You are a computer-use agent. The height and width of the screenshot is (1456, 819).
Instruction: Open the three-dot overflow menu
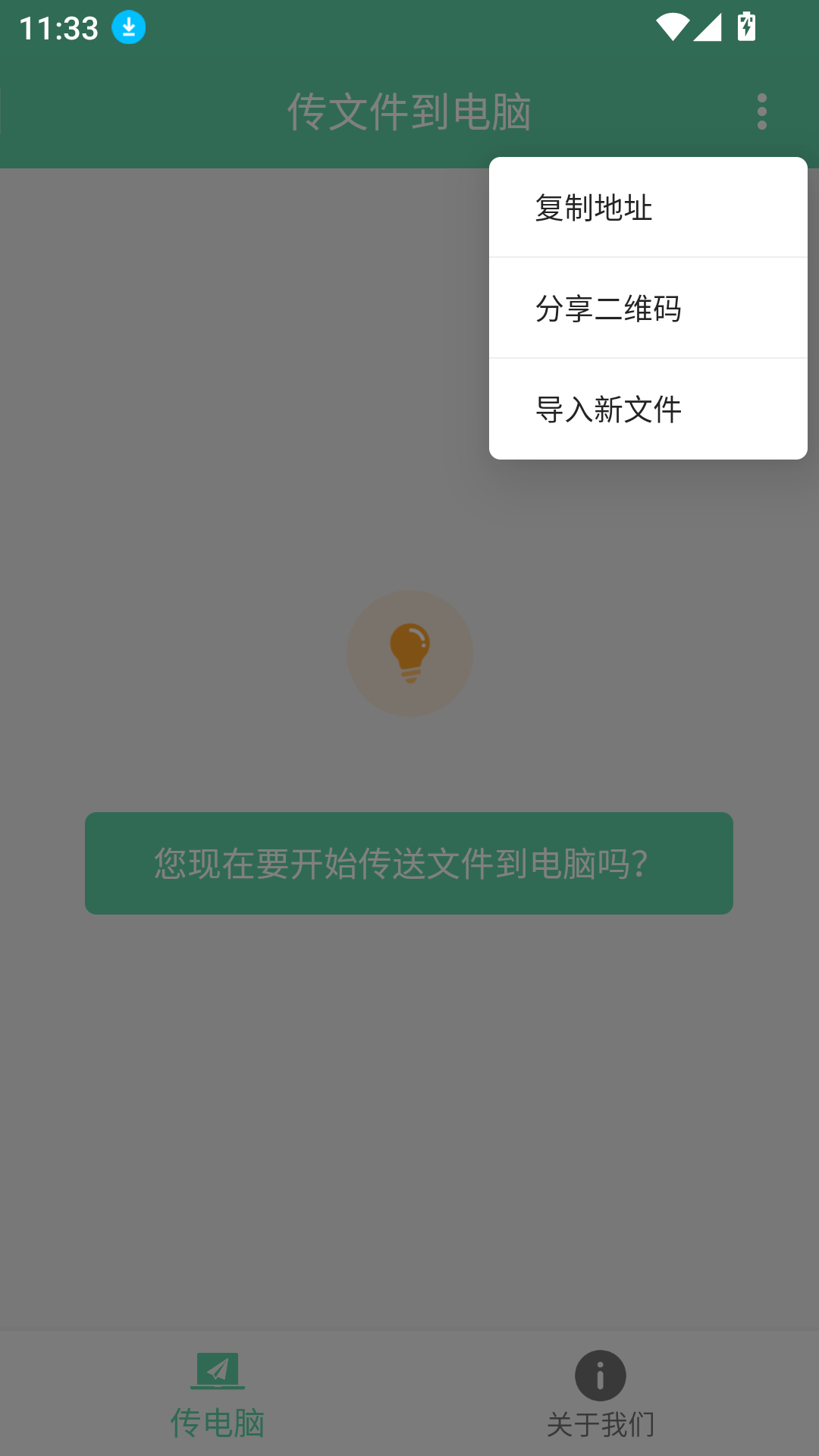point(761,111)
